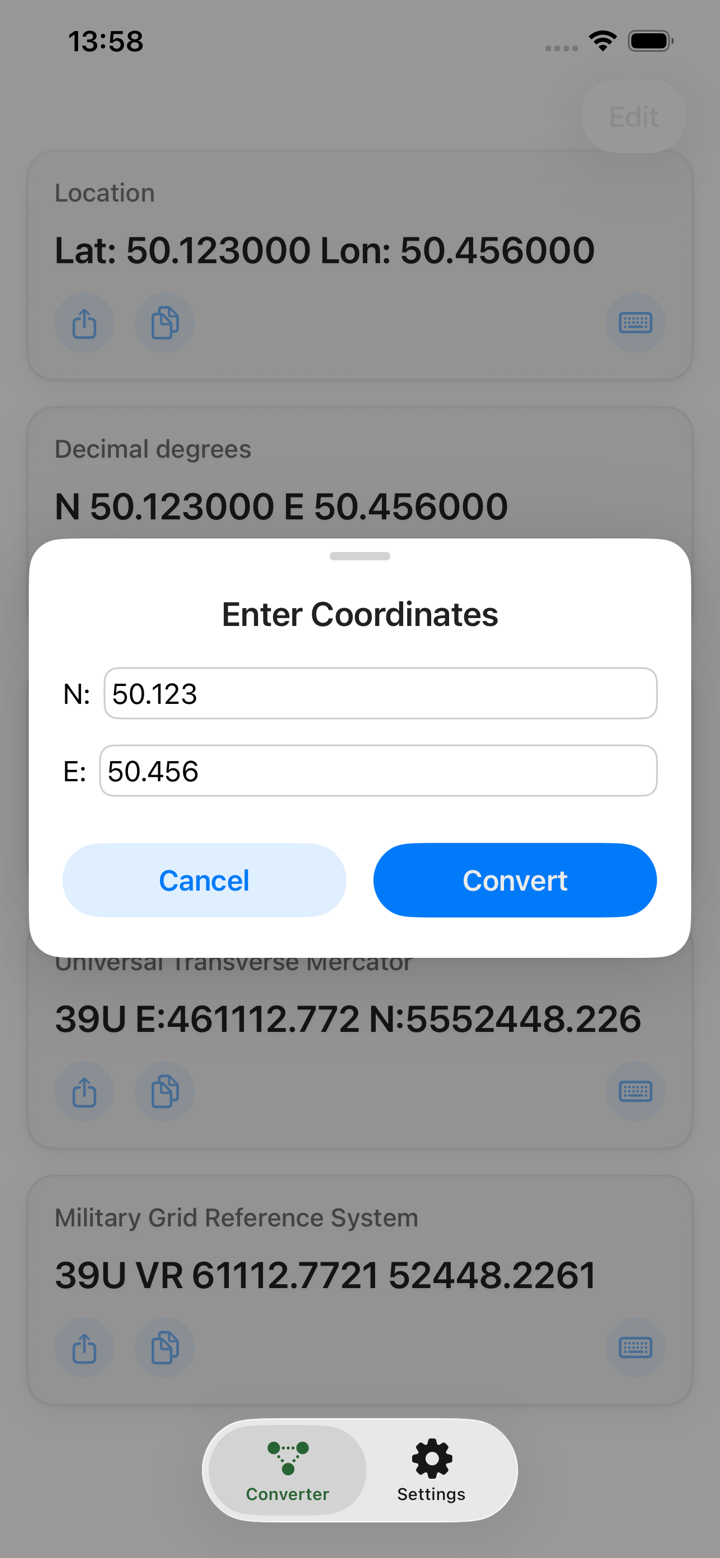720x1558 pixels.
Task: Tap the battery indicator
Action: (651, 40)
